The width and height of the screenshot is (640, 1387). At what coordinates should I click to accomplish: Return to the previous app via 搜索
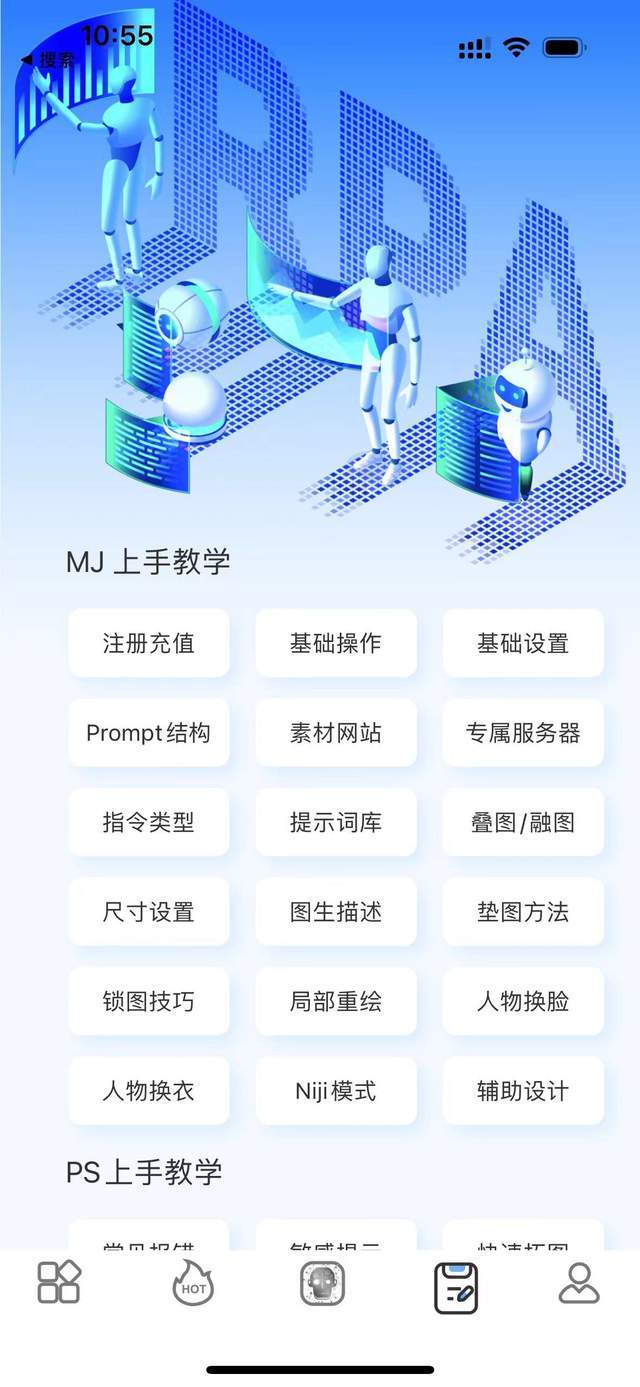48,60
